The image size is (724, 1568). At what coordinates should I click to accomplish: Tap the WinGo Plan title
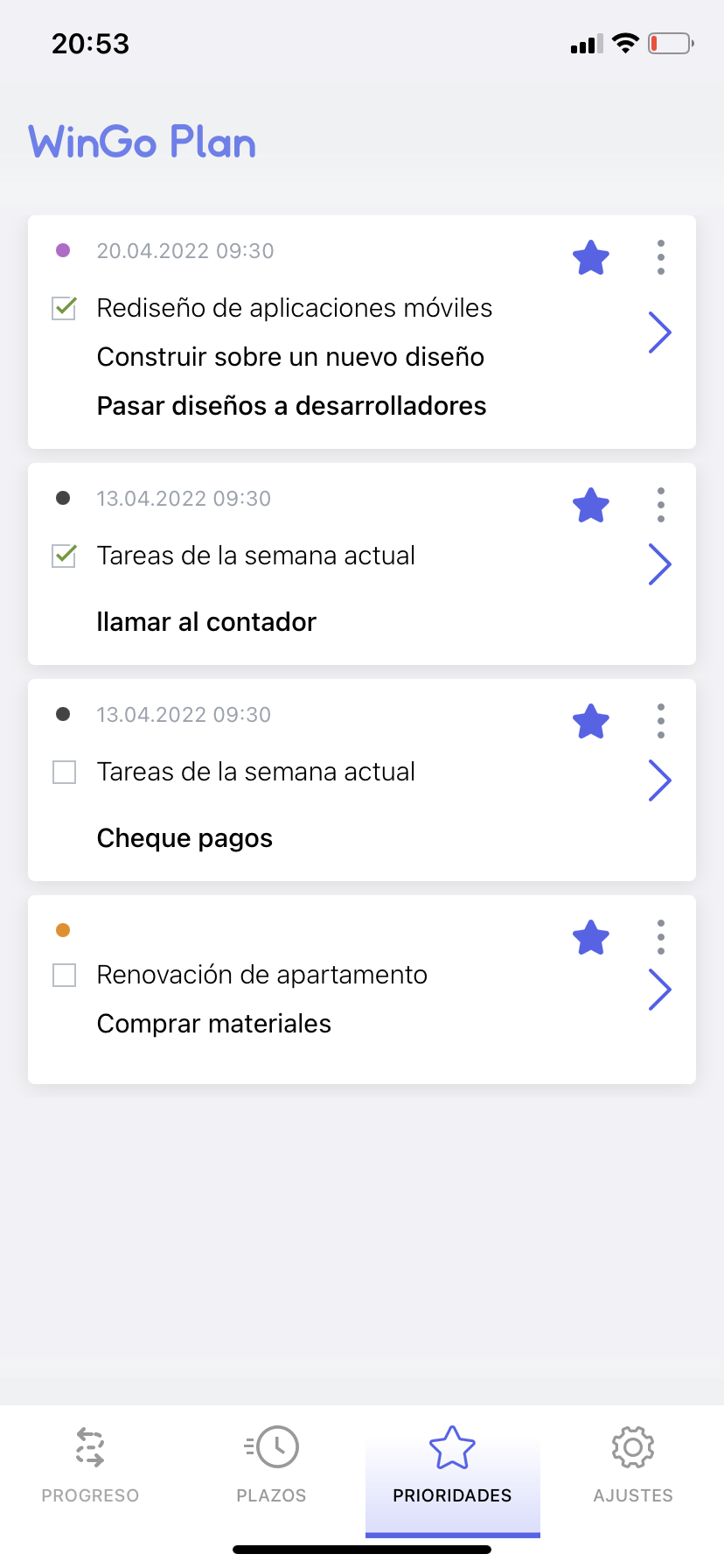click(141, 142)
